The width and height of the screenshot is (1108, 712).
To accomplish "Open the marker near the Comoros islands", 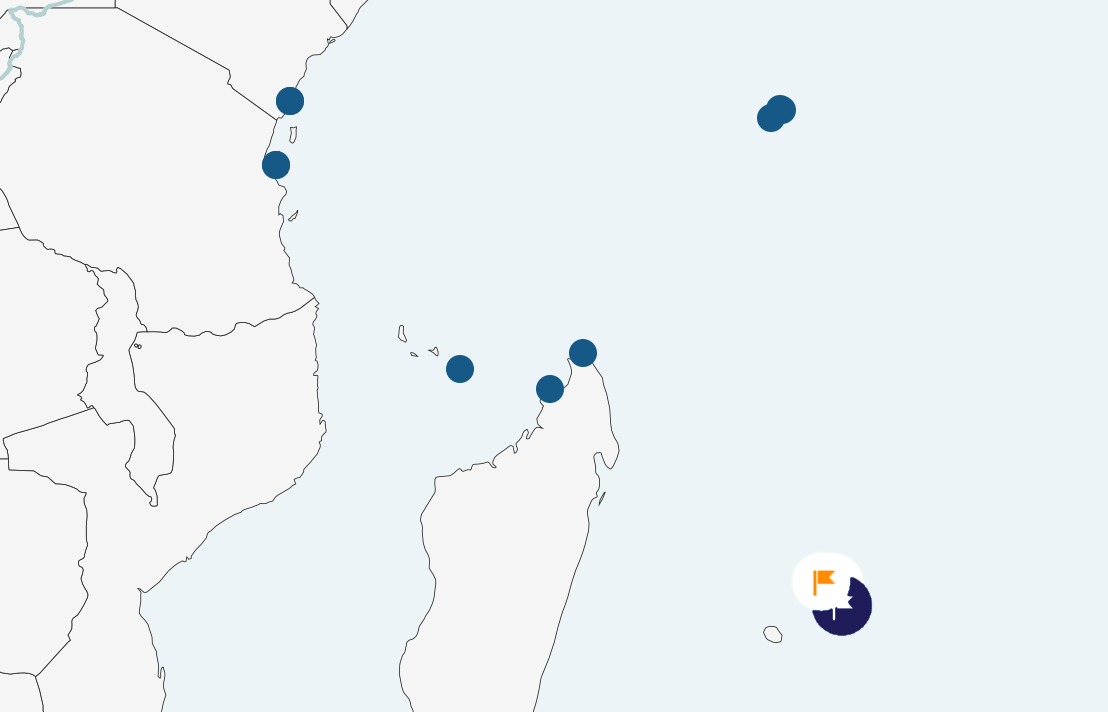I will point(459,369).
